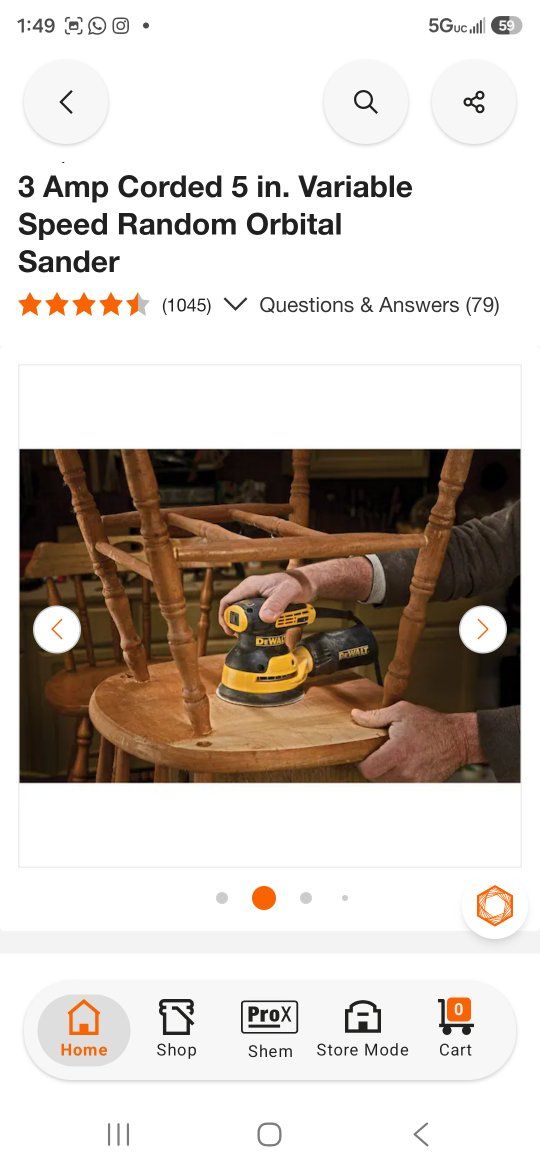Switch to the Home tab

point(84,1029)
